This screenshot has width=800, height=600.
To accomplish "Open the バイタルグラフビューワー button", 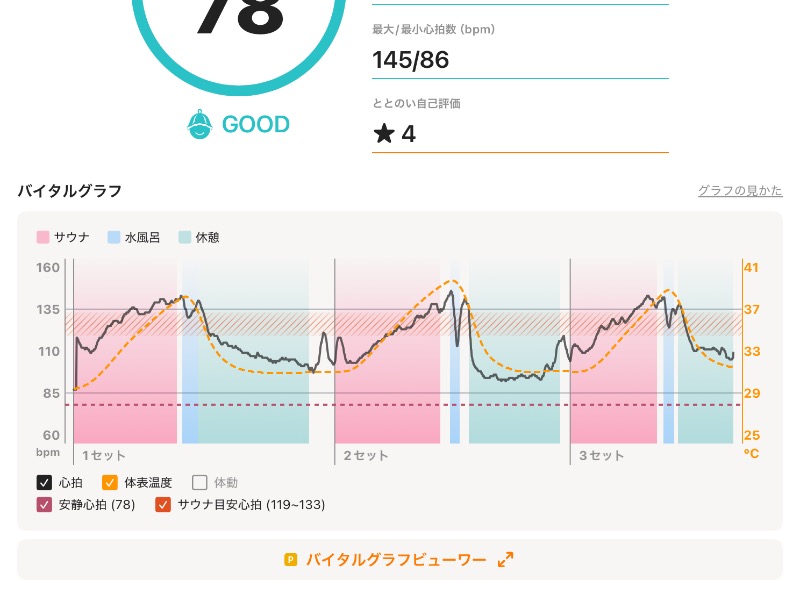I will point(400,560).
